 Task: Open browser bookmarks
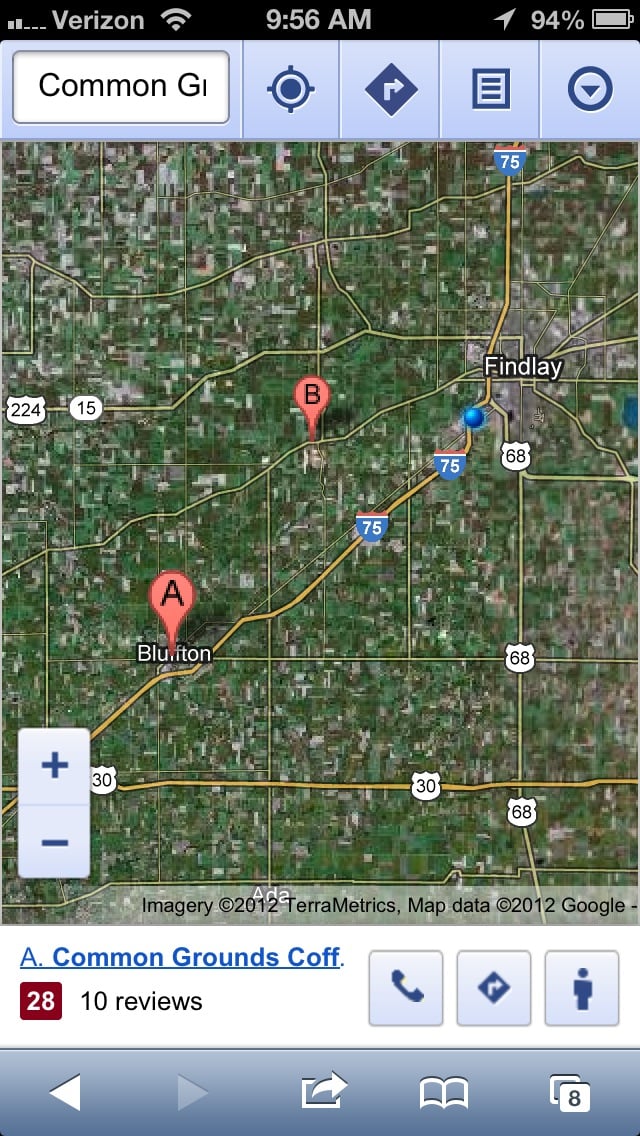(443, 1092)
